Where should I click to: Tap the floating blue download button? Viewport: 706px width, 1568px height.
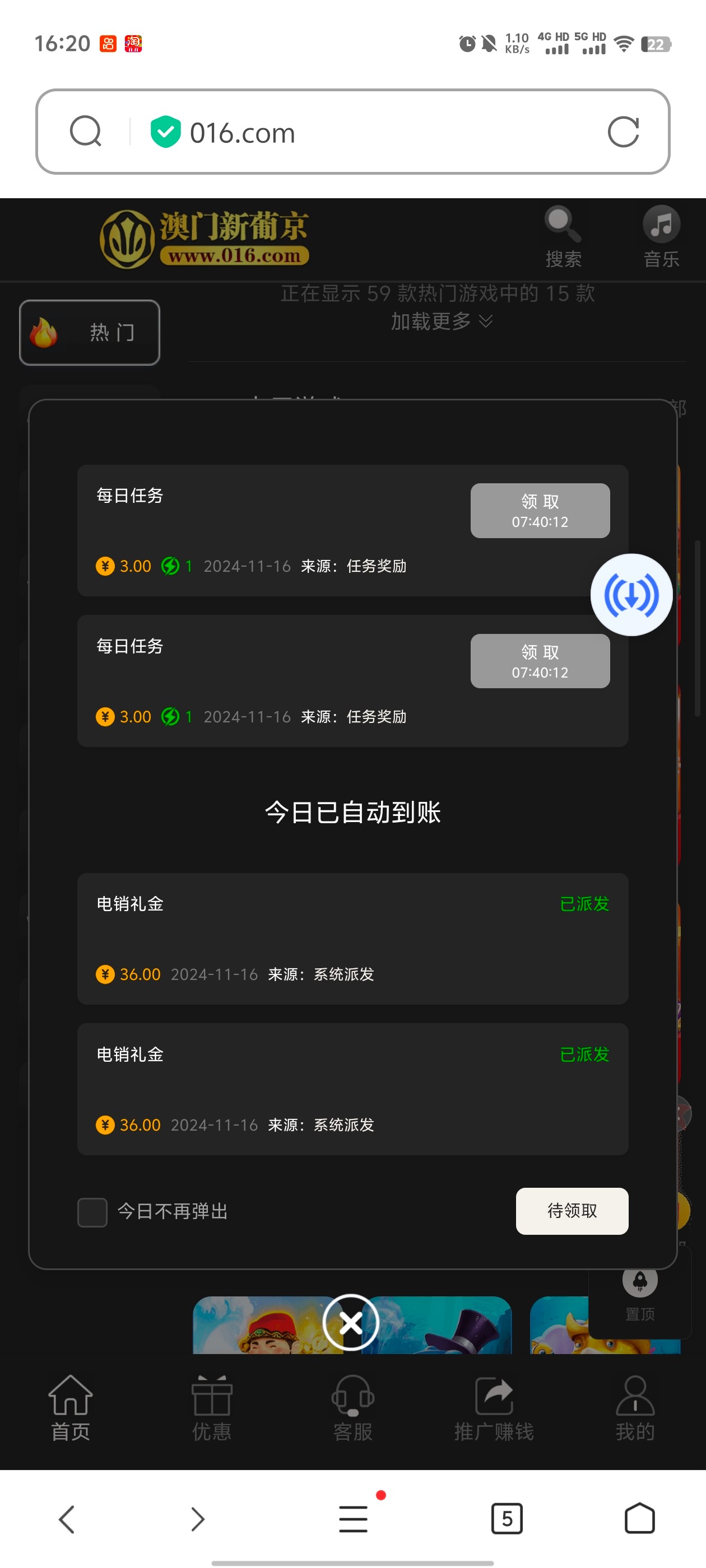coord(631,595)
